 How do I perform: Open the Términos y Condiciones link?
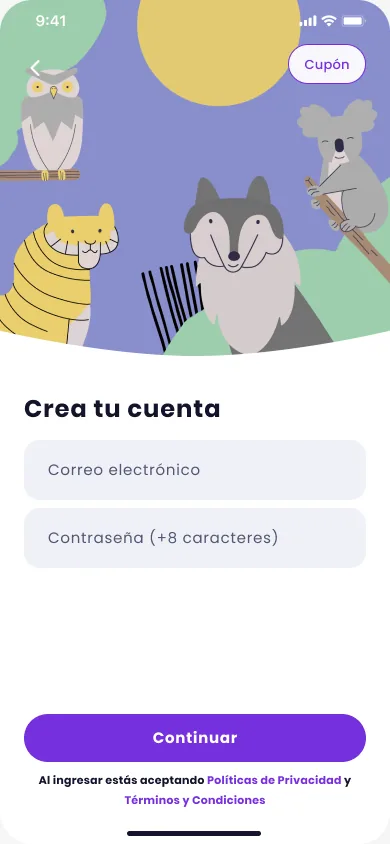195,800
